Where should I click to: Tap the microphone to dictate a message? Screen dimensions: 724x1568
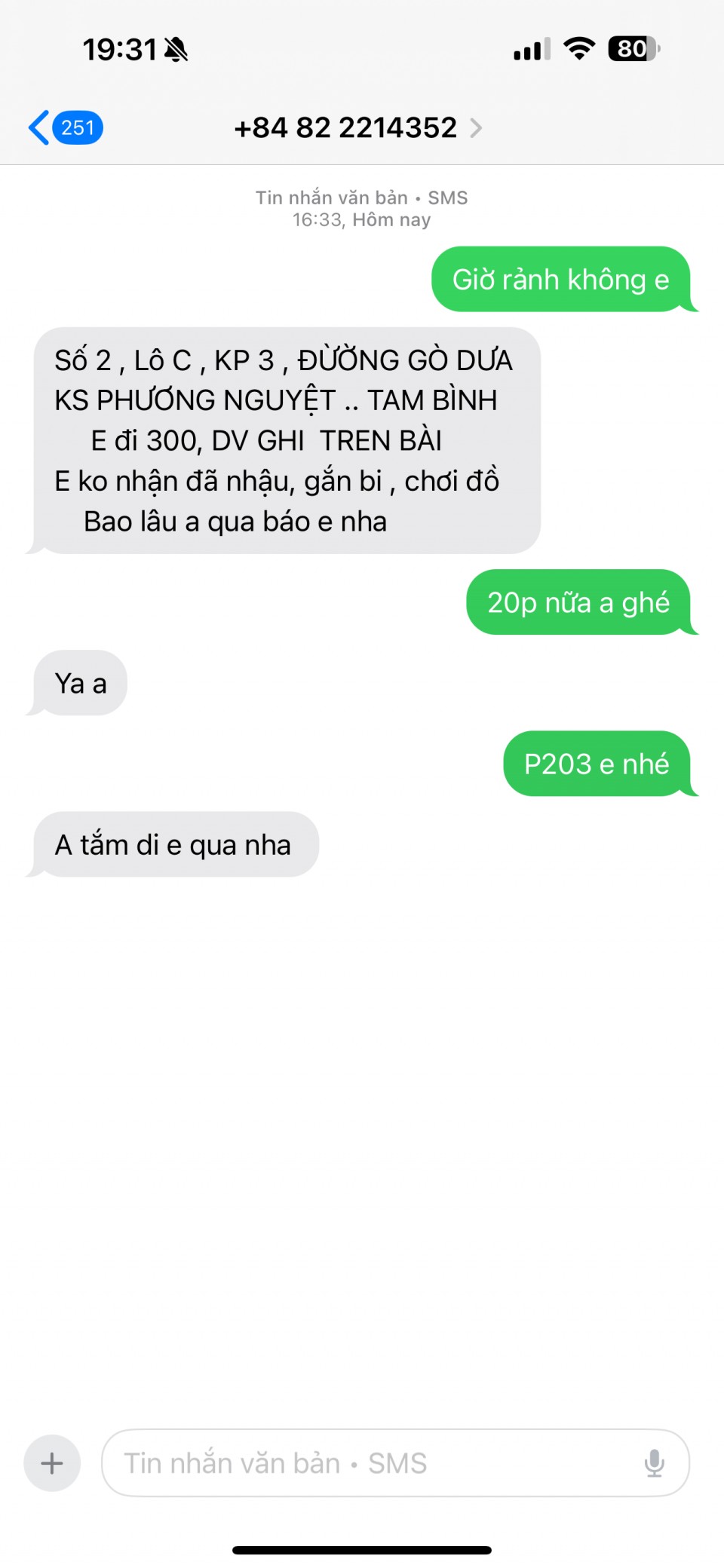click(655, 1463)
